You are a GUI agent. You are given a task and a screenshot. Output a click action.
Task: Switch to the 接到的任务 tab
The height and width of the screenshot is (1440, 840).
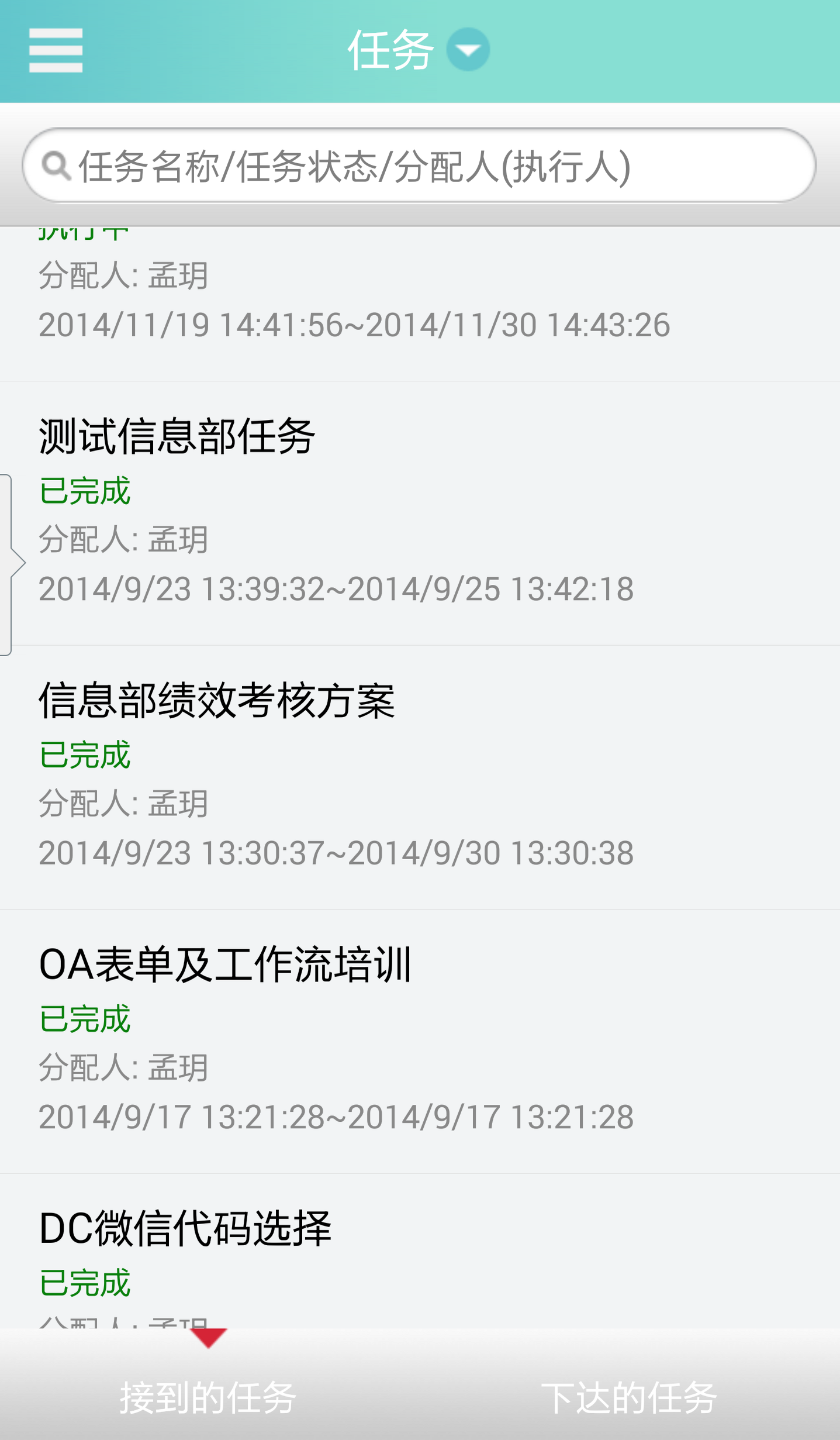209,1397
